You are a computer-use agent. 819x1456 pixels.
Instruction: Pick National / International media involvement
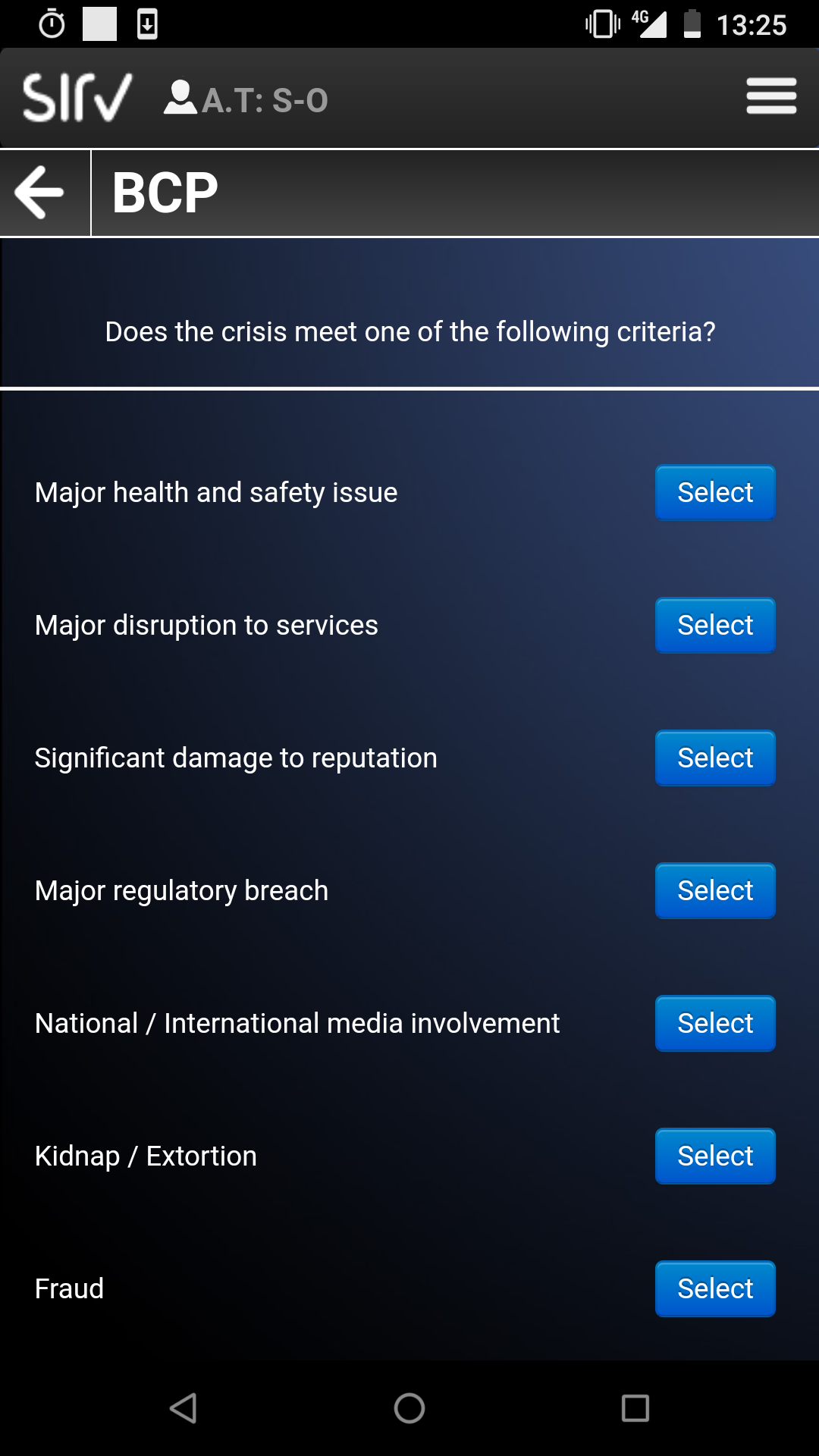pyautogui.click(x=715, y=1023)
